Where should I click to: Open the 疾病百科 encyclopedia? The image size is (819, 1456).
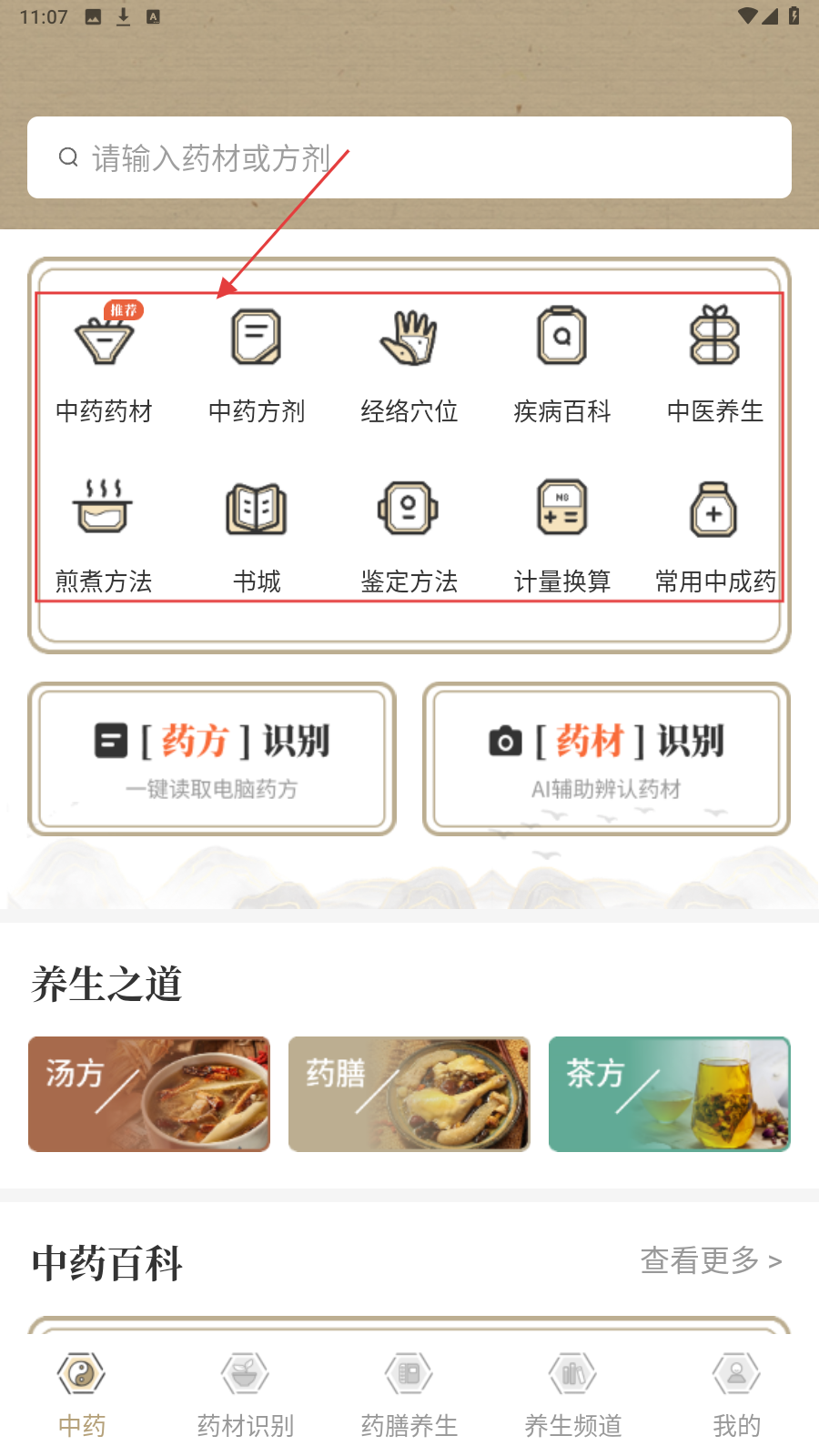(561, 364)
